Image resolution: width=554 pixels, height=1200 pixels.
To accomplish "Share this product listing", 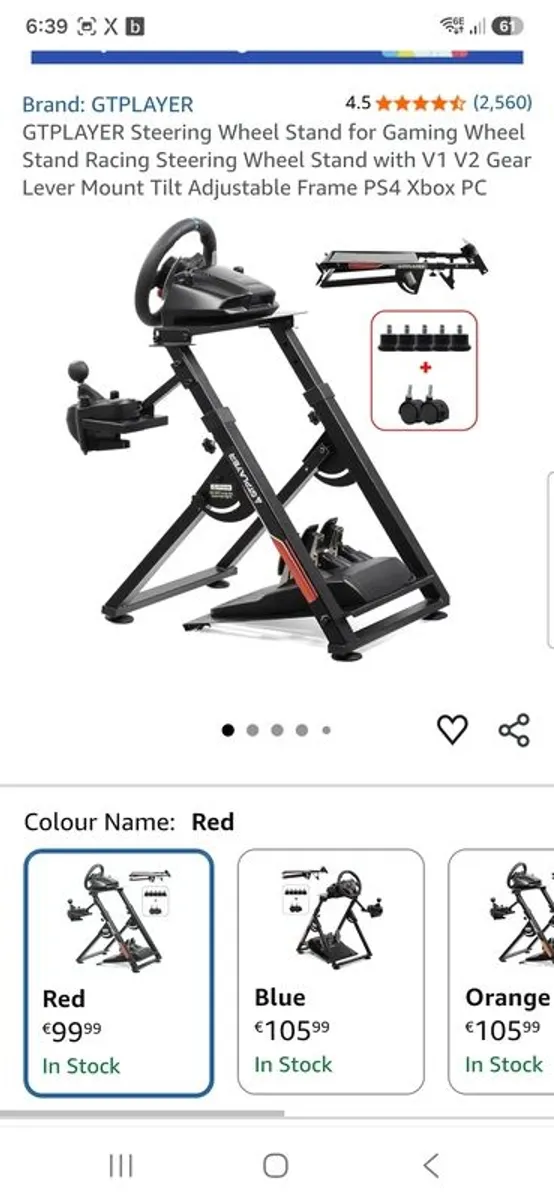I will coord(514,730).
